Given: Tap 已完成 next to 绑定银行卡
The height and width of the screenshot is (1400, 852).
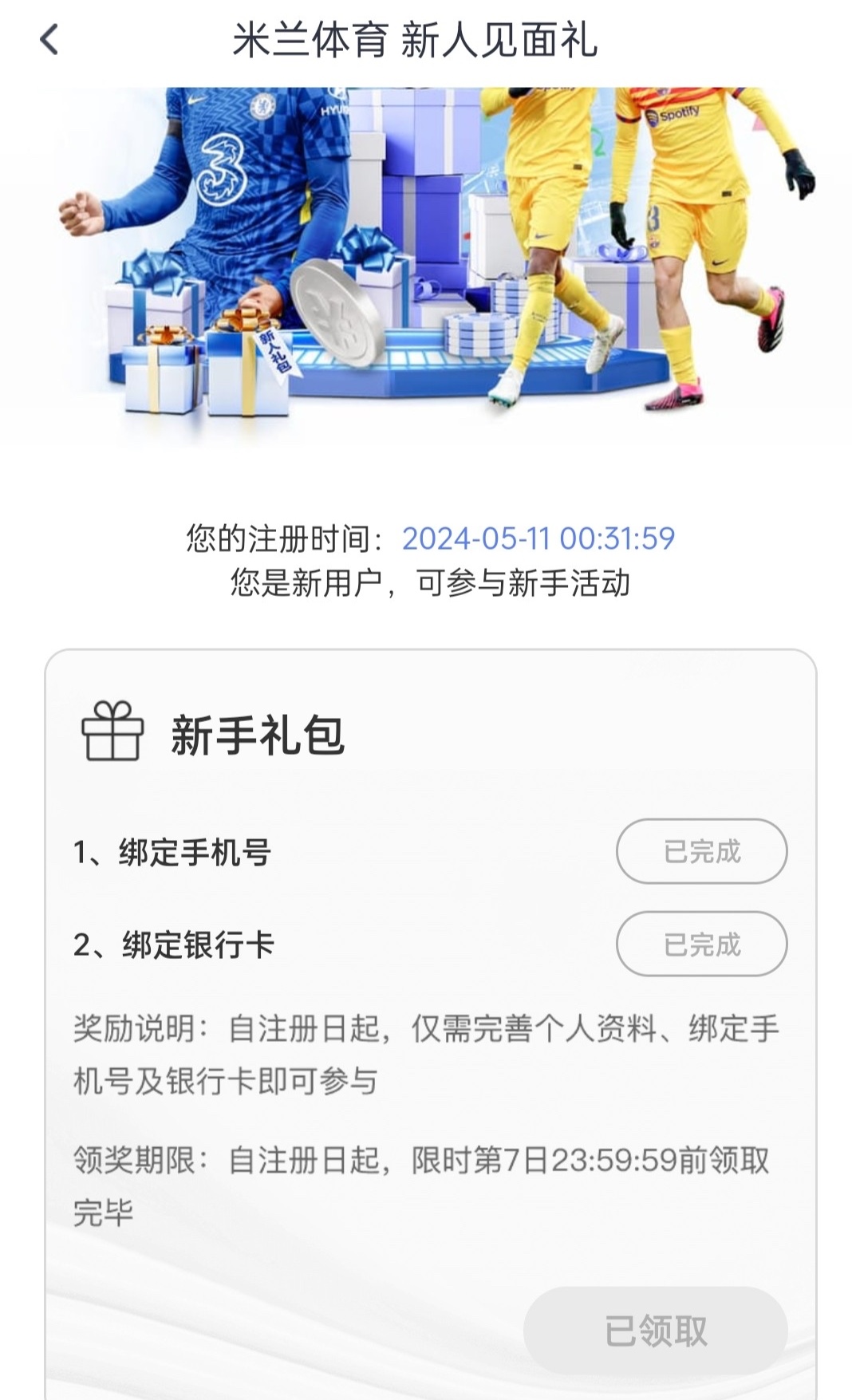Looking at the screenshot, I should (701, 944).
